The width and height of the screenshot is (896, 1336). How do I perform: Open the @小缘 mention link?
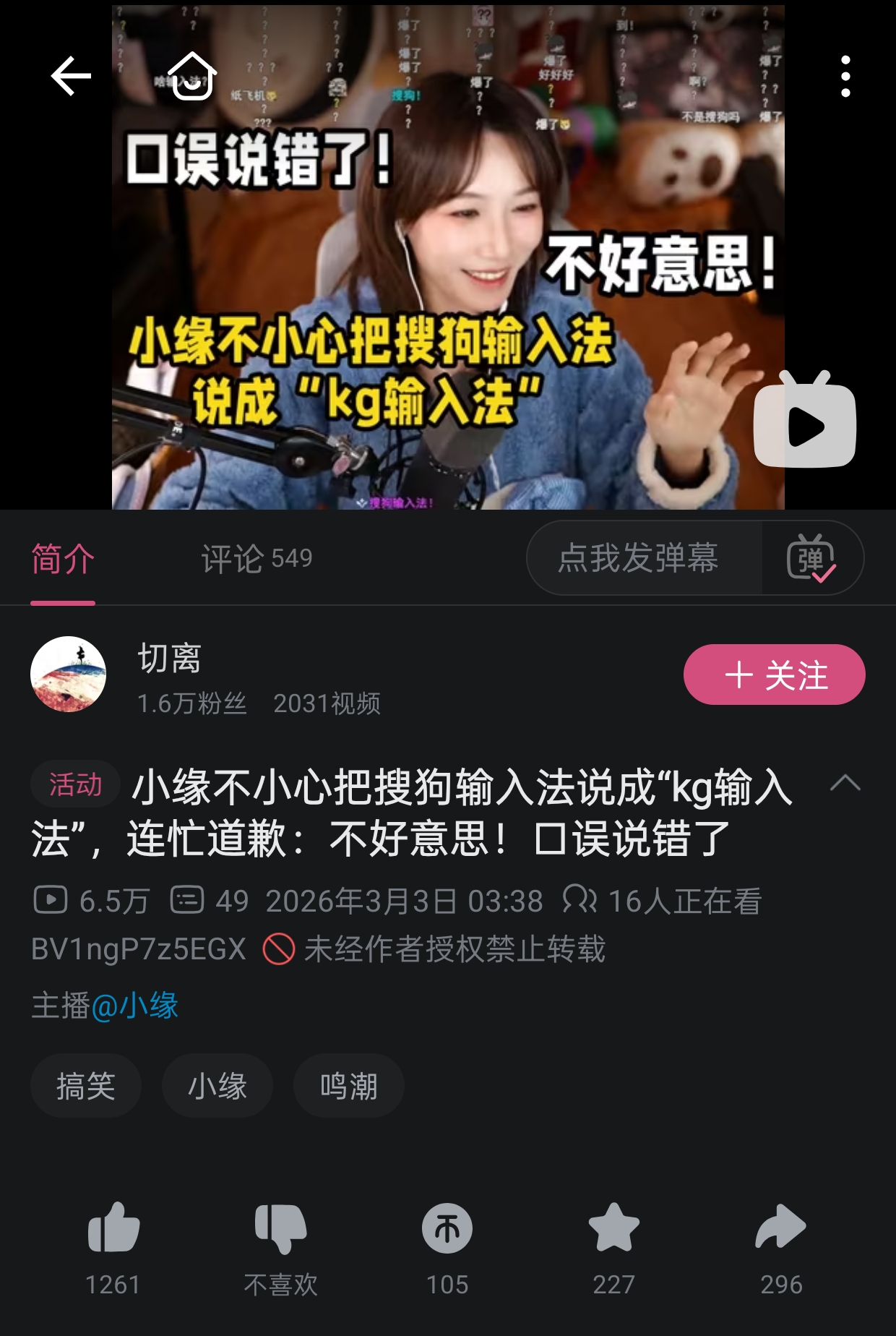pos(135,1006)
